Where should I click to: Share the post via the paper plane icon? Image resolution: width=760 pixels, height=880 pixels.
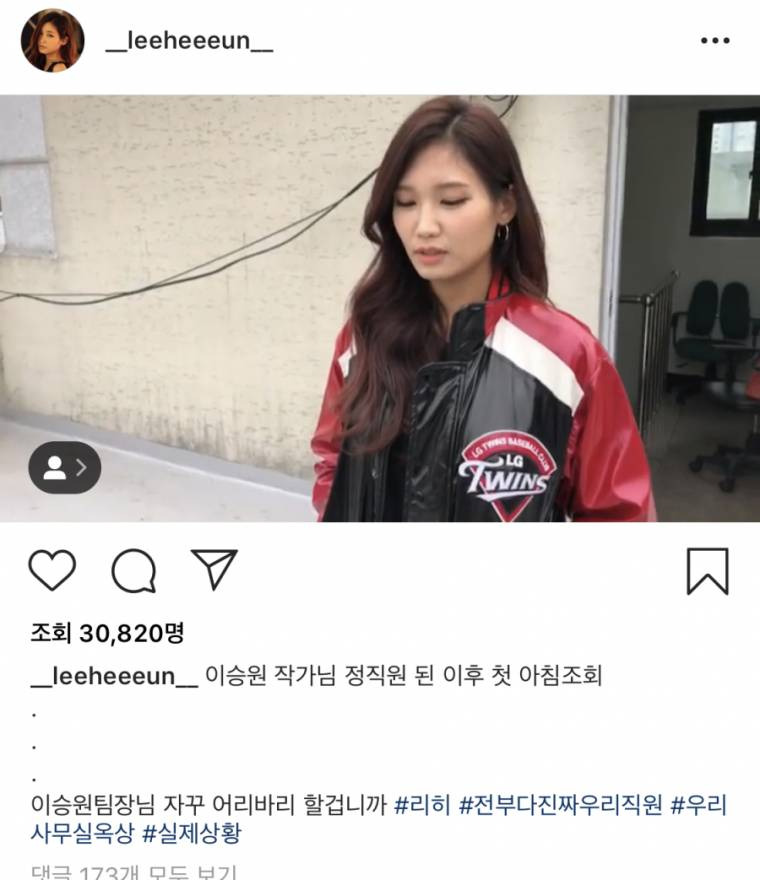(214, 570)
